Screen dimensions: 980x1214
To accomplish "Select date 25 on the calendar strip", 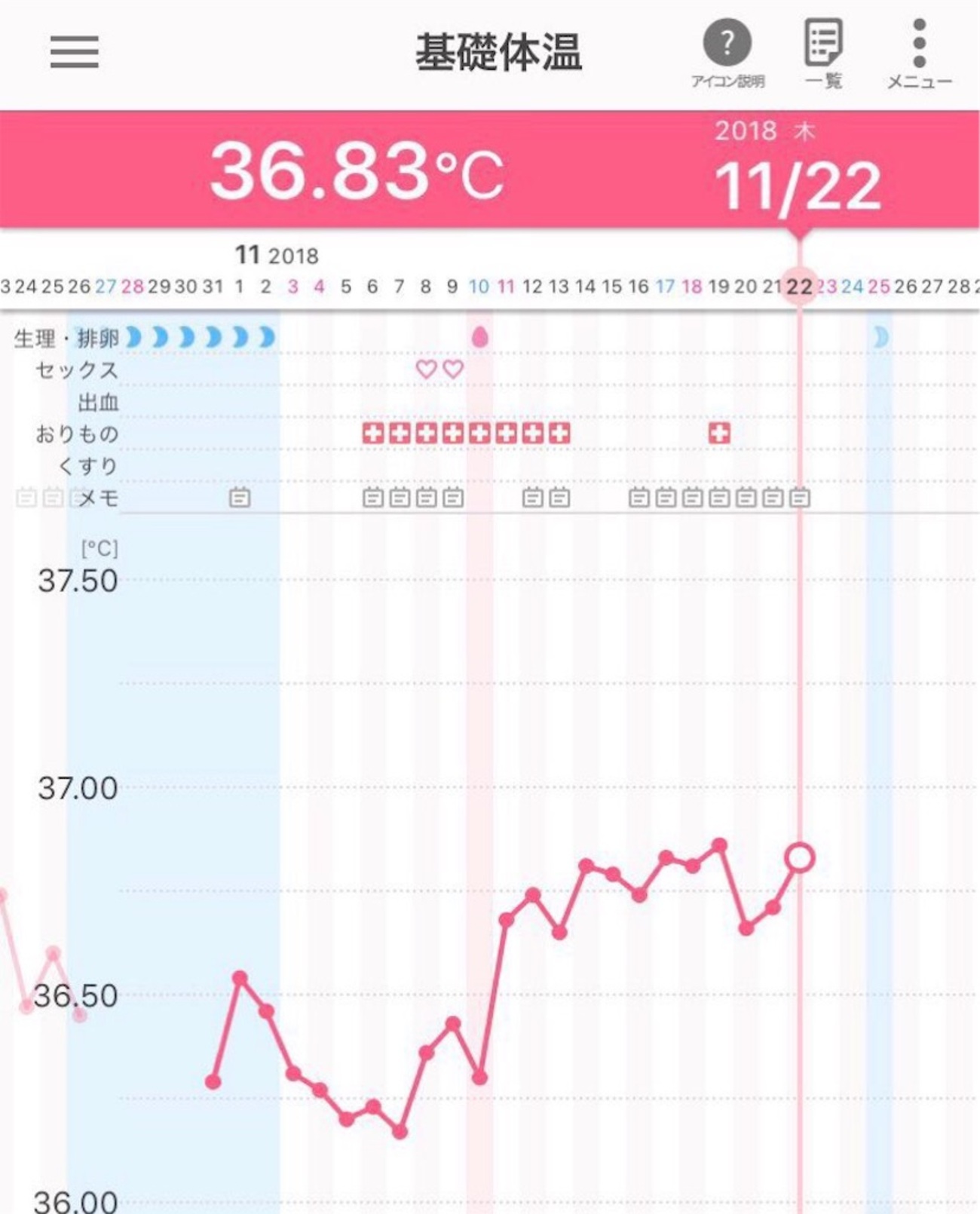I will 878,287.
